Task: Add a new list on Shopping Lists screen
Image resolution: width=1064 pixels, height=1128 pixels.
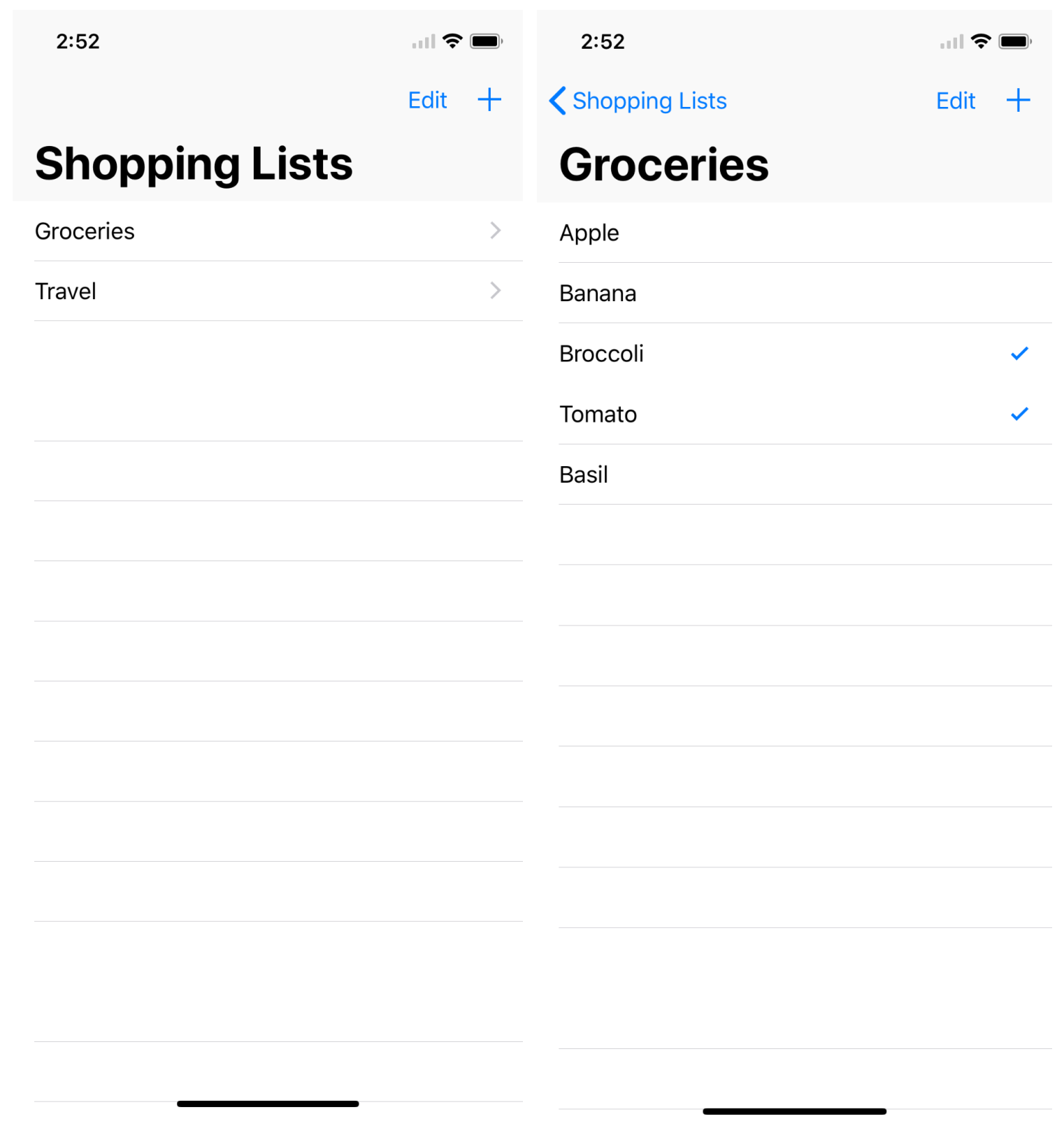Action: pos(489,100)
